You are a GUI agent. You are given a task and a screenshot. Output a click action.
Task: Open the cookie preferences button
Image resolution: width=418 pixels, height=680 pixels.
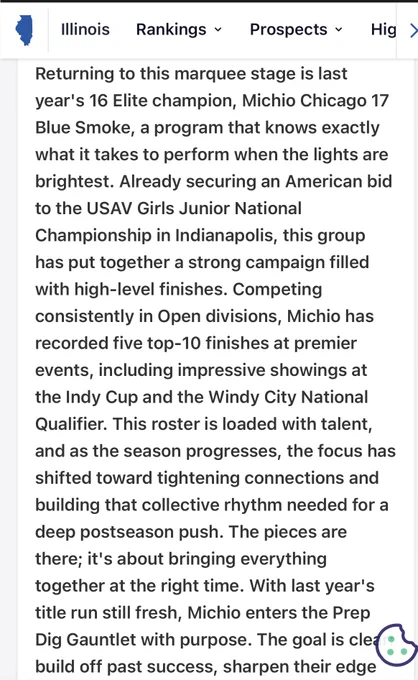[x=396, y=644]
